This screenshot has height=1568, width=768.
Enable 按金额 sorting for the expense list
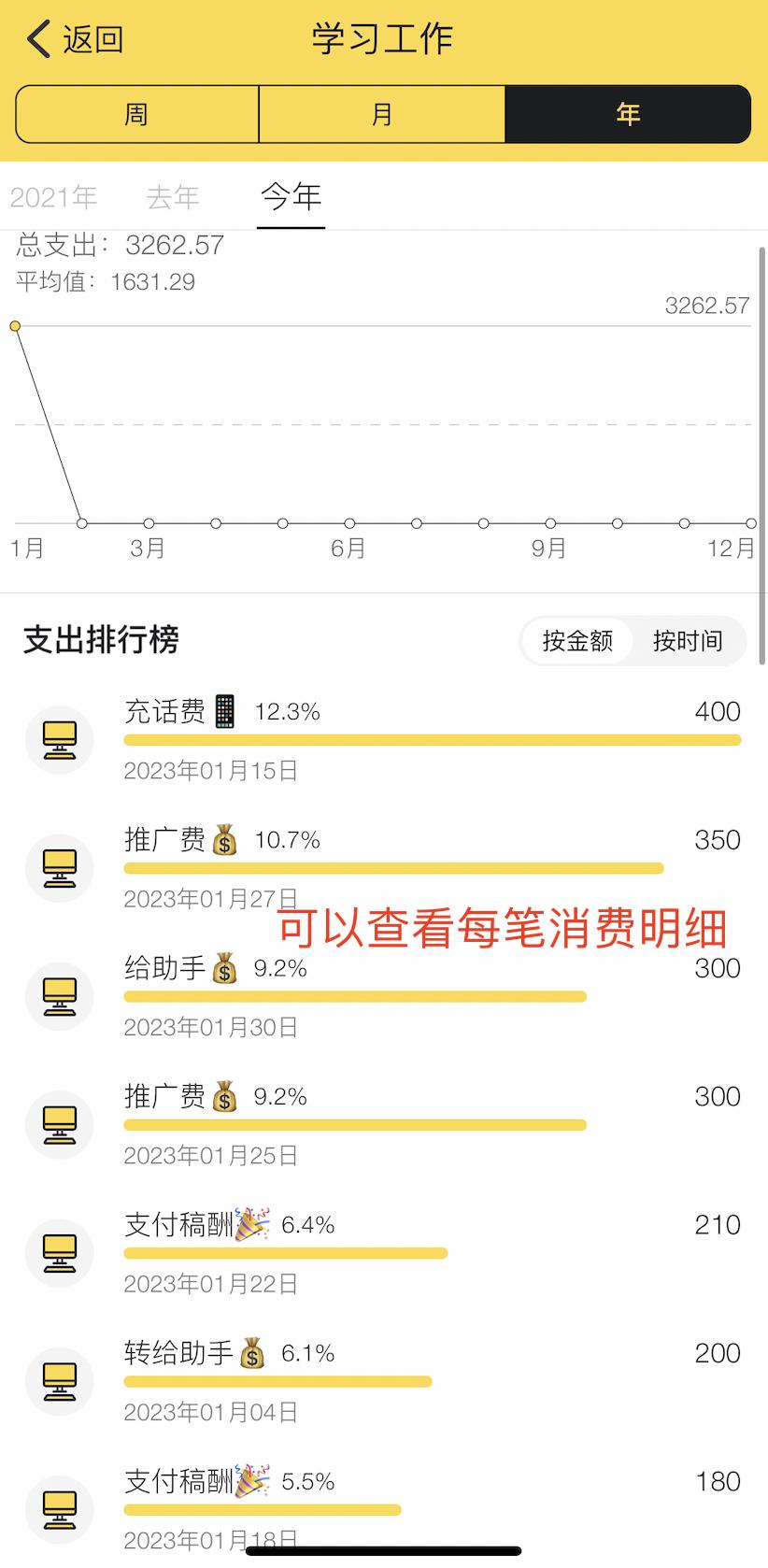click(579, 641)
